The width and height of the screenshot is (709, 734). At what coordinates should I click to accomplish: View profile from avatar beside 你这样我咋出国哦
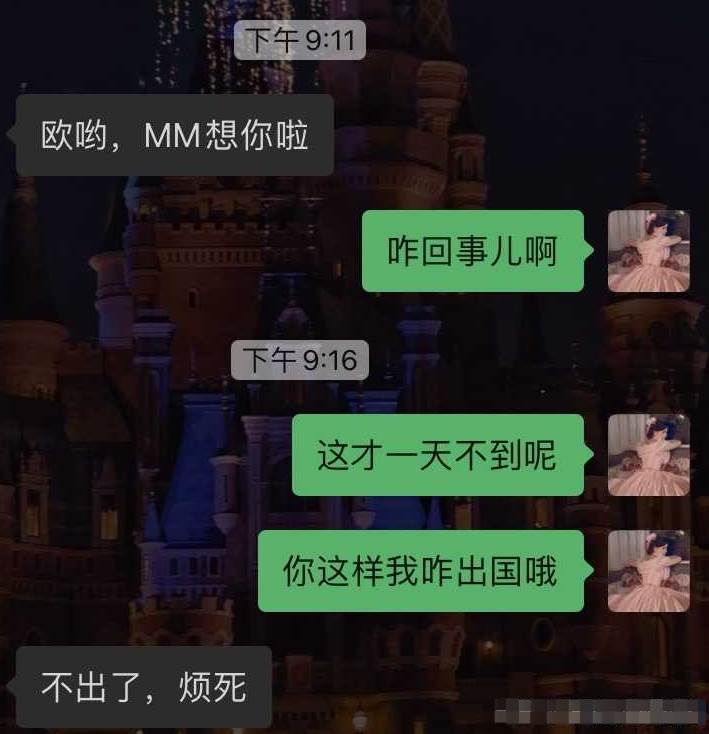click(x=648, y=571)
